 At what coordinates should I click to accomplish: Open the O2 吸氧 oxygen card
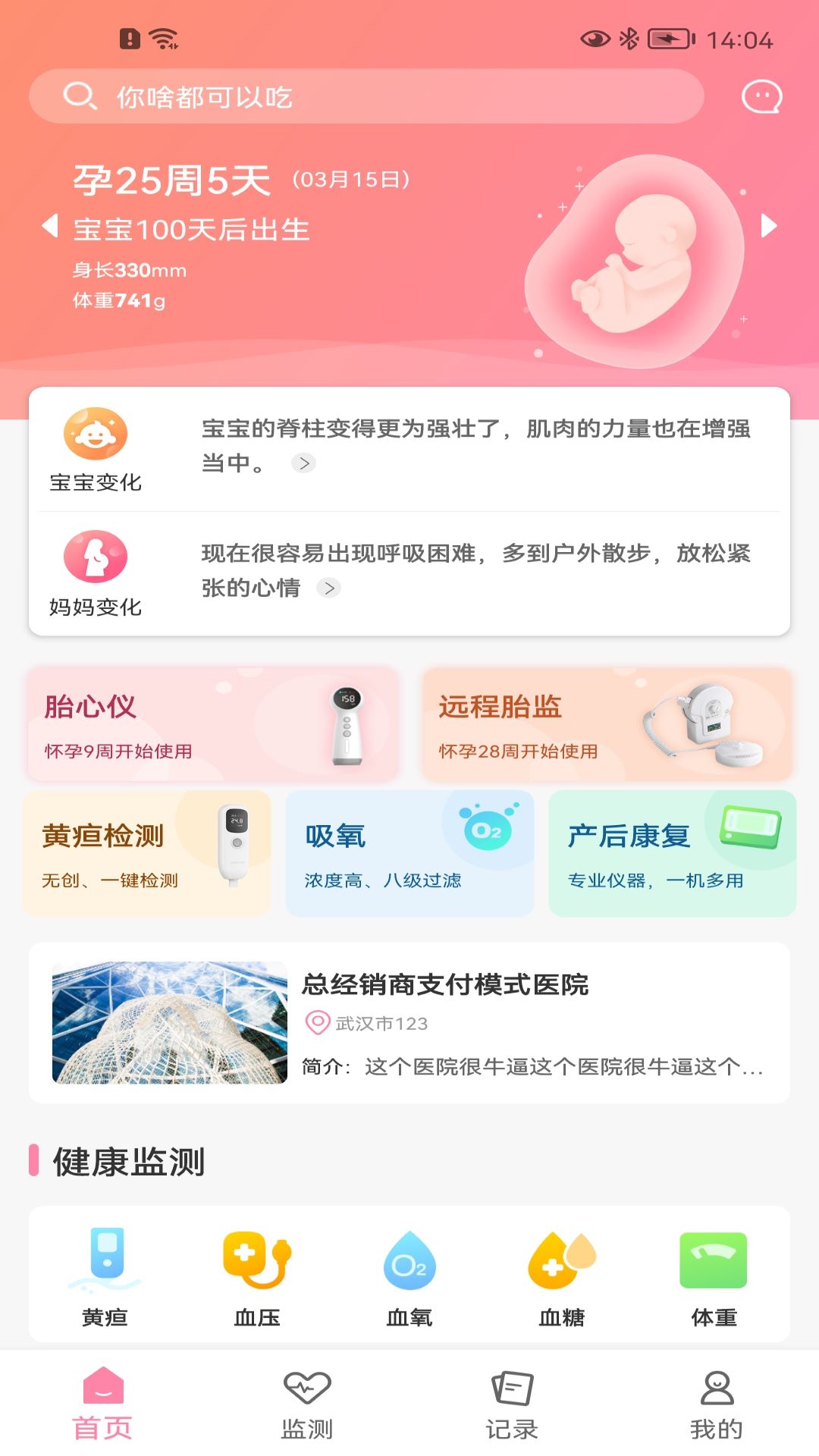409,852
